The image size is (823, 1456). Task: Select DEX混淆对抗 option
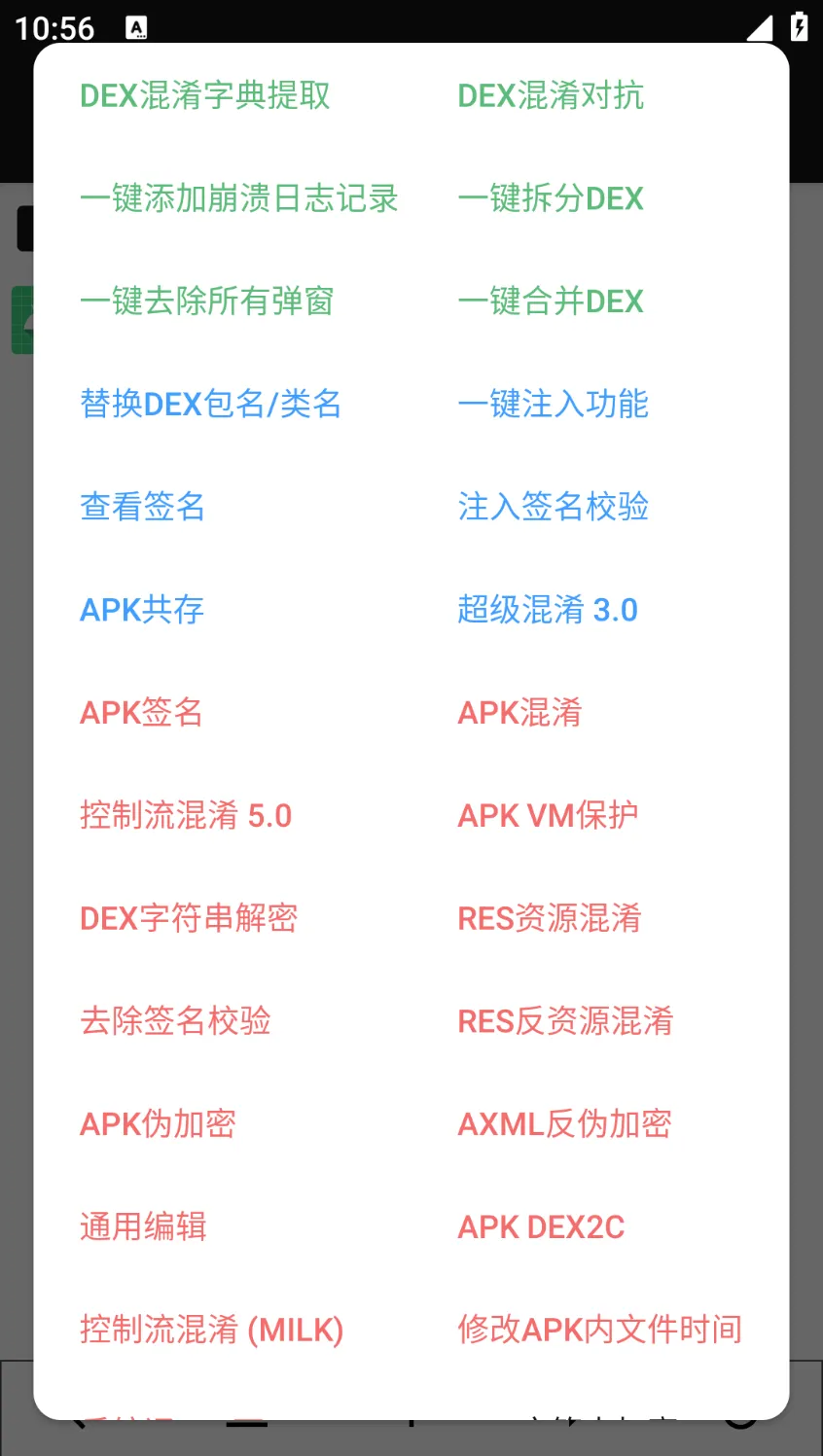coord(551,95)
